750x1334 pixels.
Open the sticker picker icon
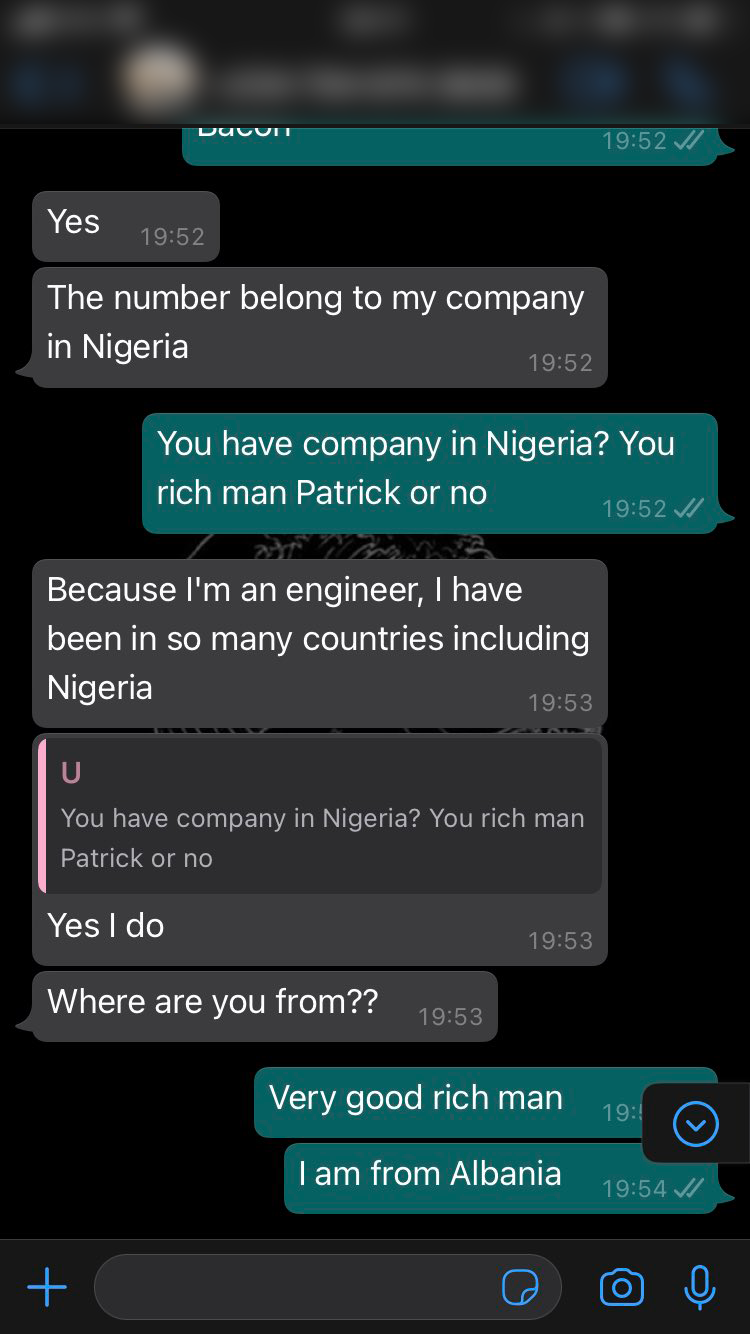[x=520, y=1287]
